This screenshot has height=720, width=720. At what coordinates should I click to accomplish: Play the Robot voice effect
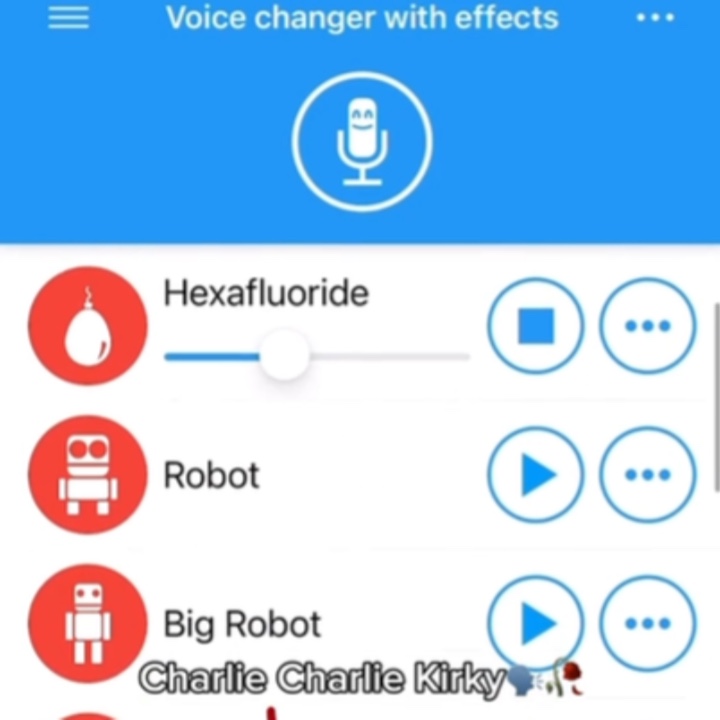536,474
